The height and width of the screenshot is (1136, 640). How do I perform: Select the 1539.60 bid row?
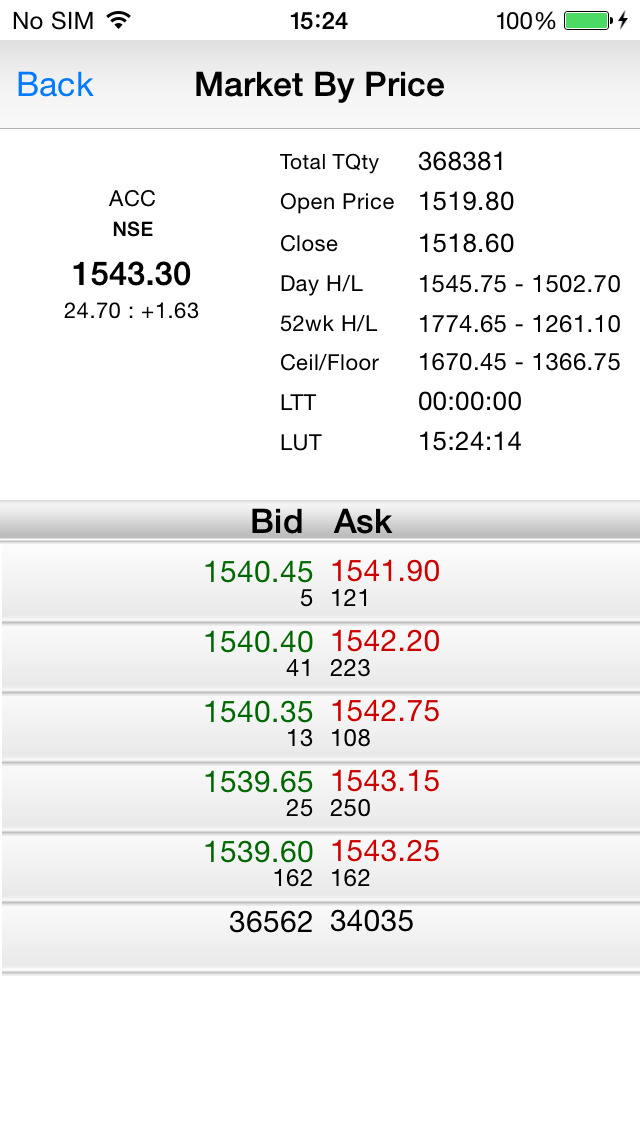tap(320, 866)
